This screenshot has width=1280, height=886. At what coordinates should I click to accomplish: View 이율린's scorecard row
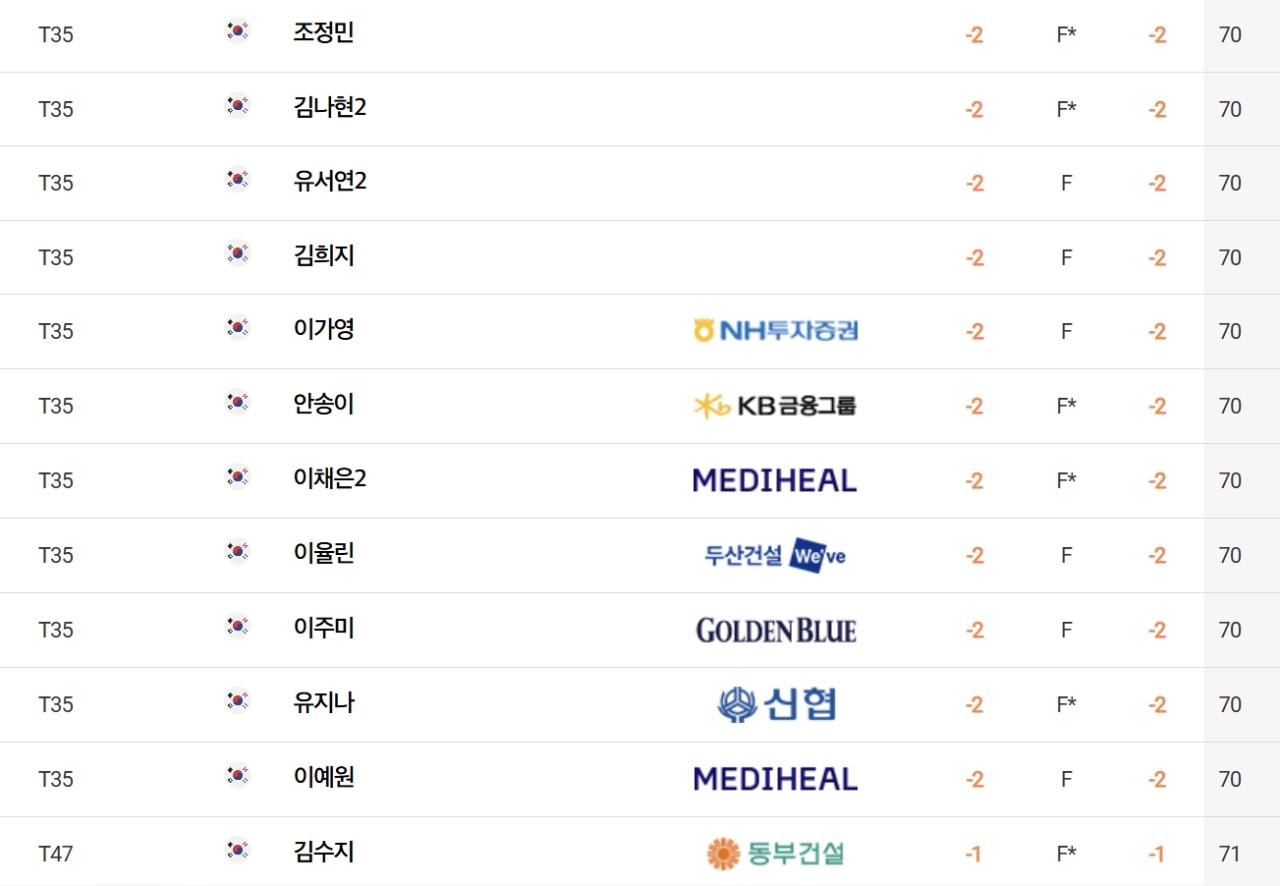point(640,555)
